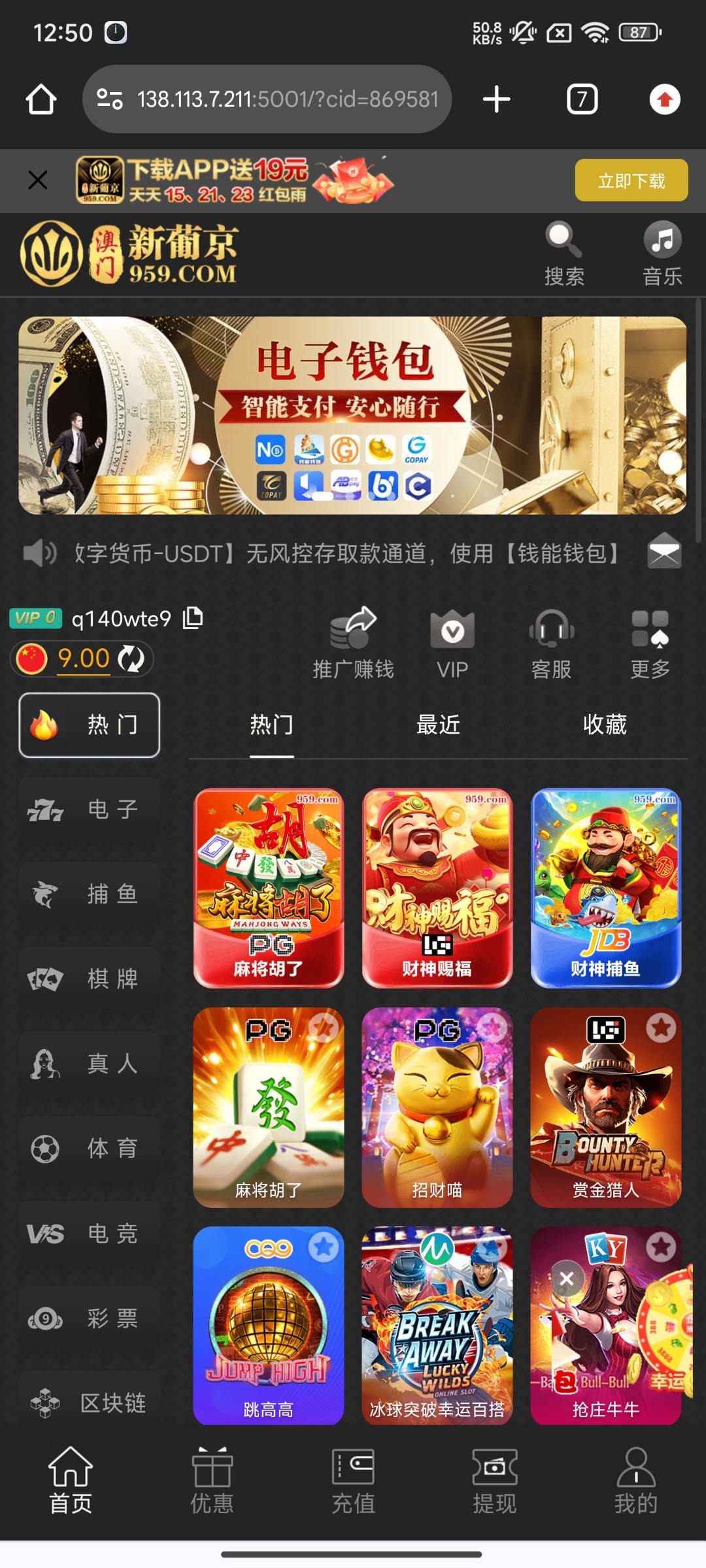Open the 财神赐福 game tile

(437, 888)
